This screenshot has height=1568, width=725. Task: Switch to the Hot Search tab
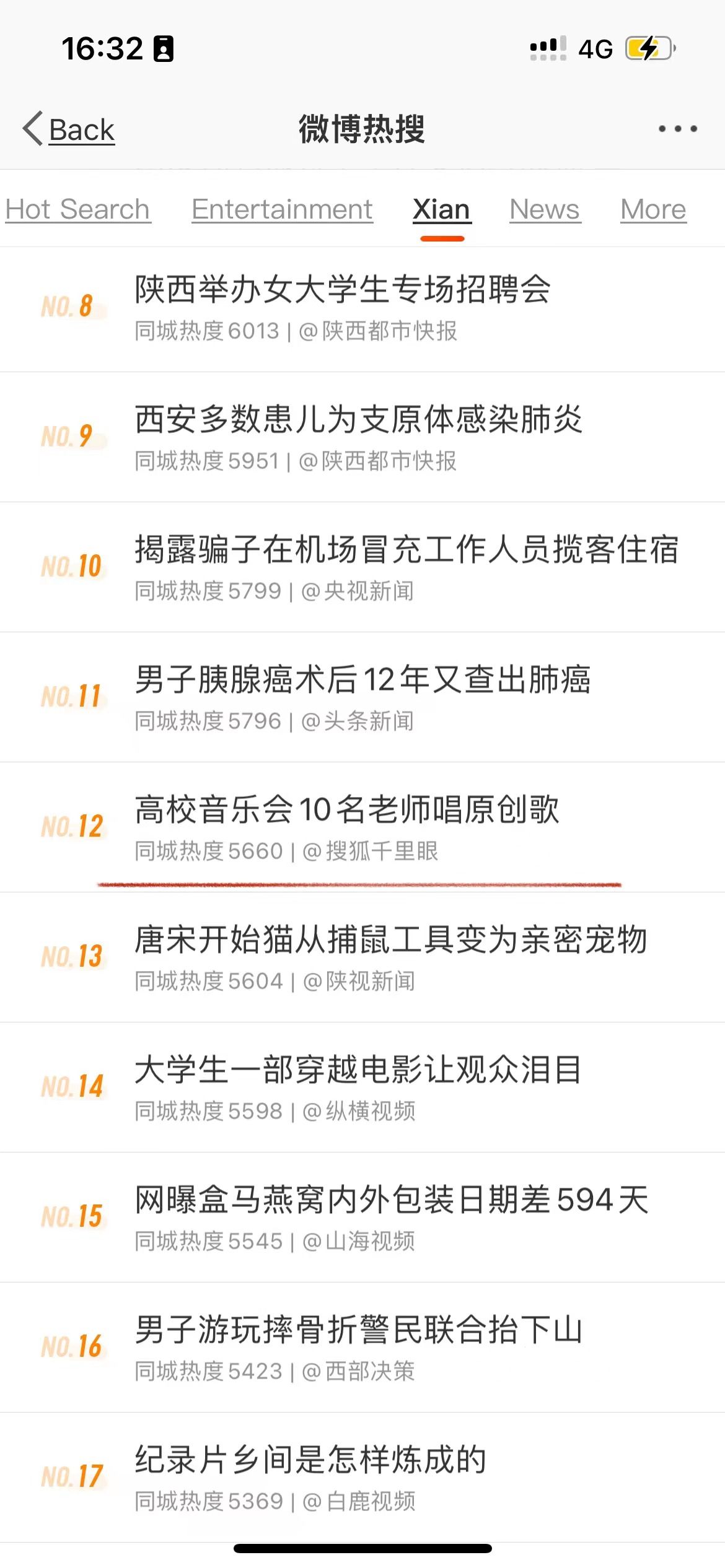pos(77,209)
